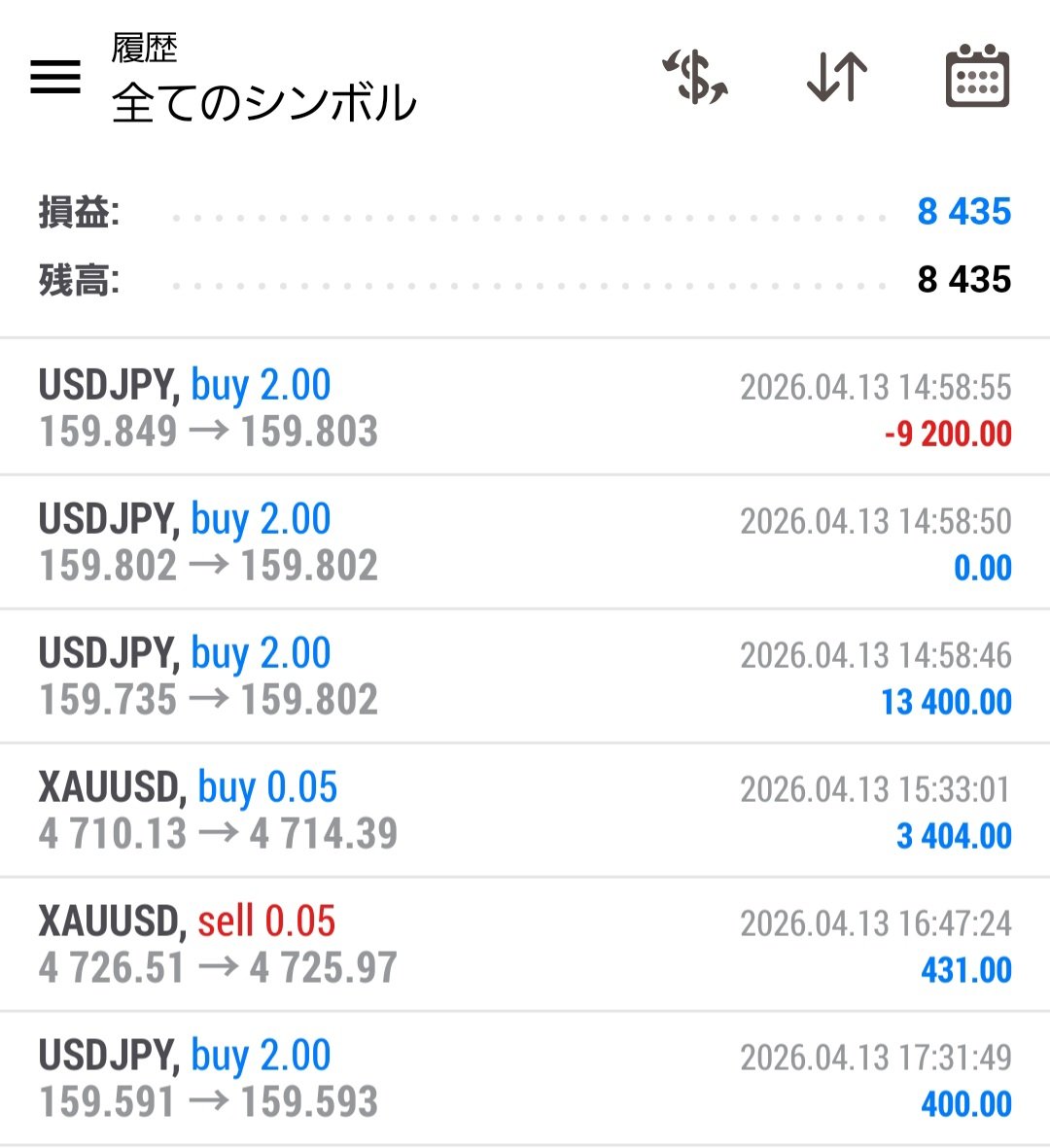1050x1148 pixels.
Task: Show details for USDJPY trade at 17:31:49
Action: tap(525, 1079)
